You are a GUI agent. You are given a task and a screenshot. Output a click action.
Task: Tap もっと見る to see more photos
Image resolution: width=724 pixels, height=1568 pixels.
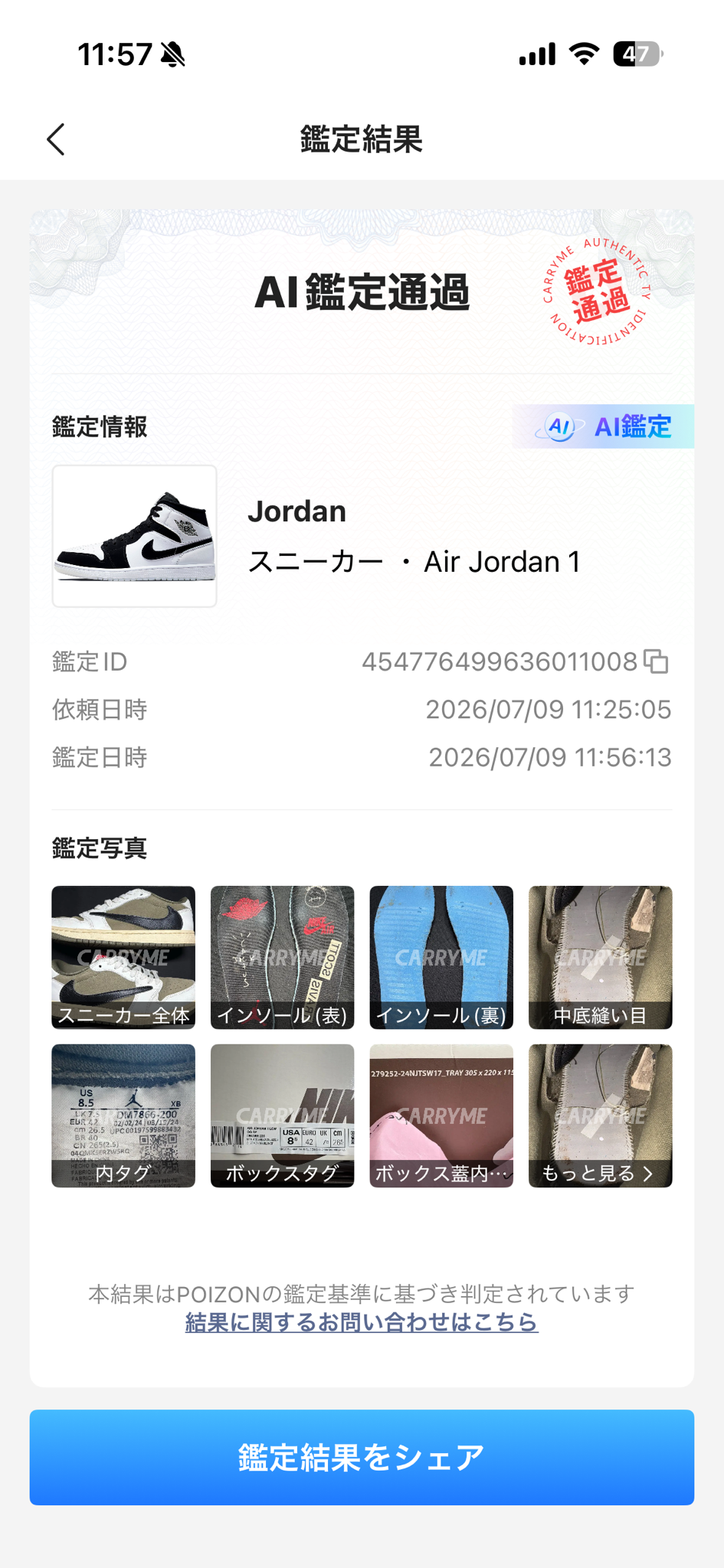tap(600, 1116)
